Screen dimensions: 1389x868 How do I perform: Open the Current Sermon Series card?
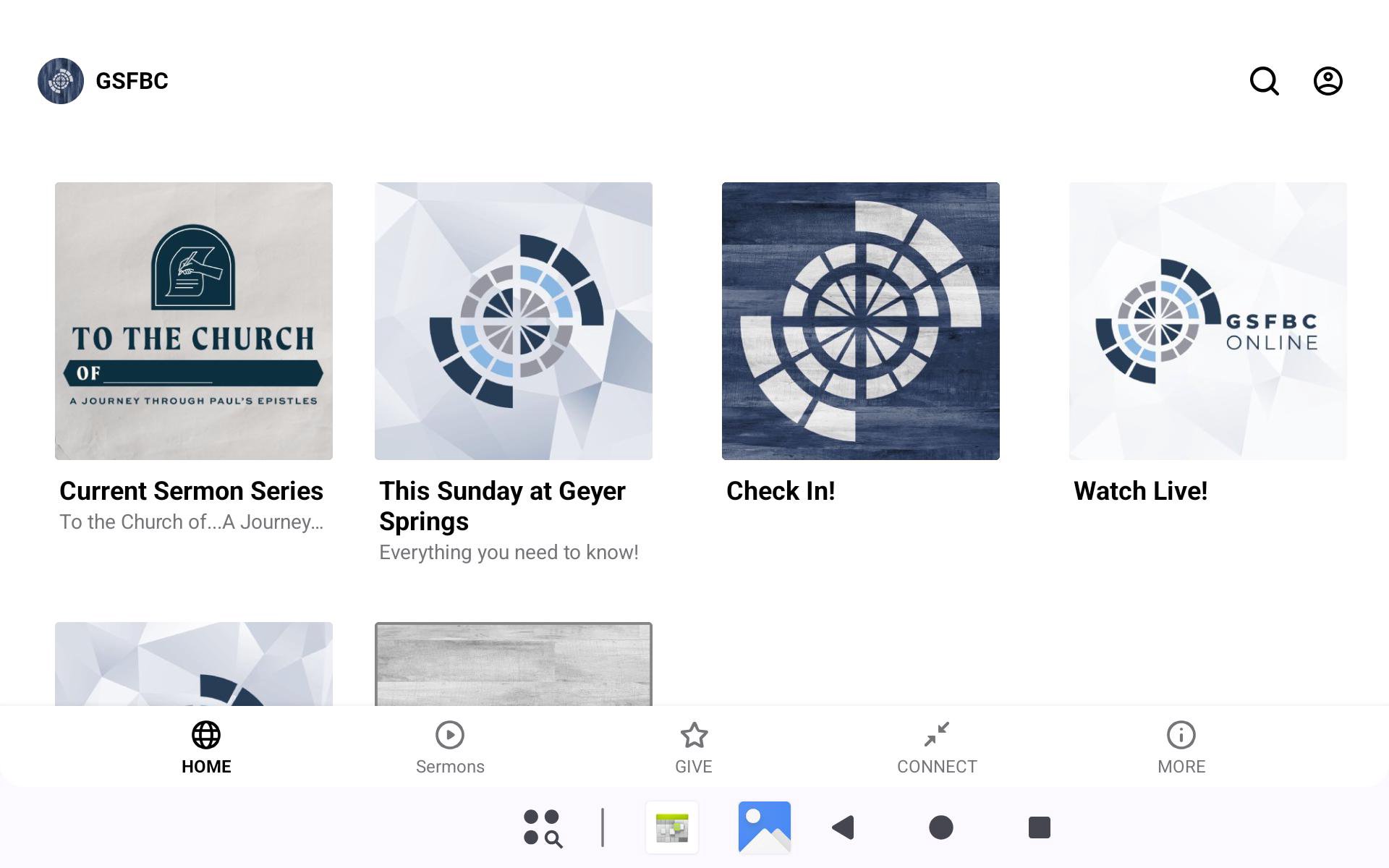(193, 321)
